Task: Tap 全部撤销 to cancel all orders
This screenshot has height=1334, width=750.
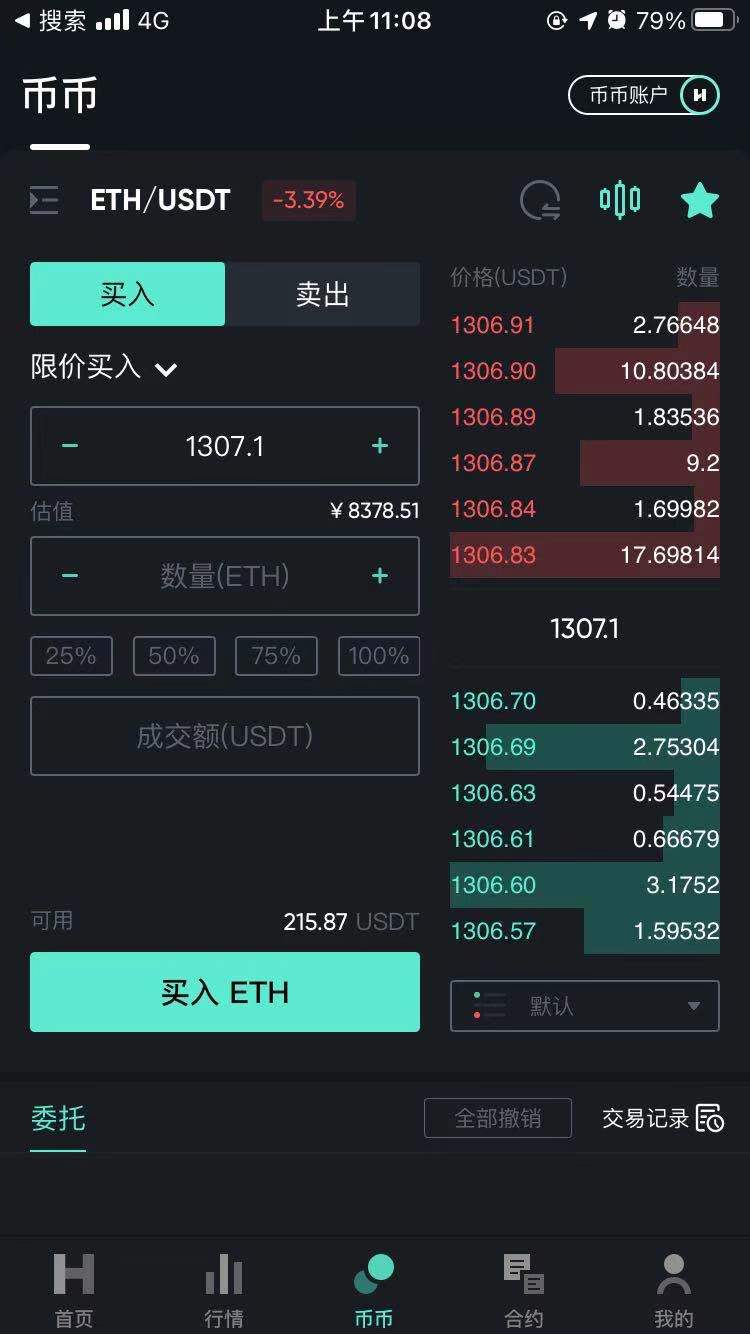Action: point(498,1118)
